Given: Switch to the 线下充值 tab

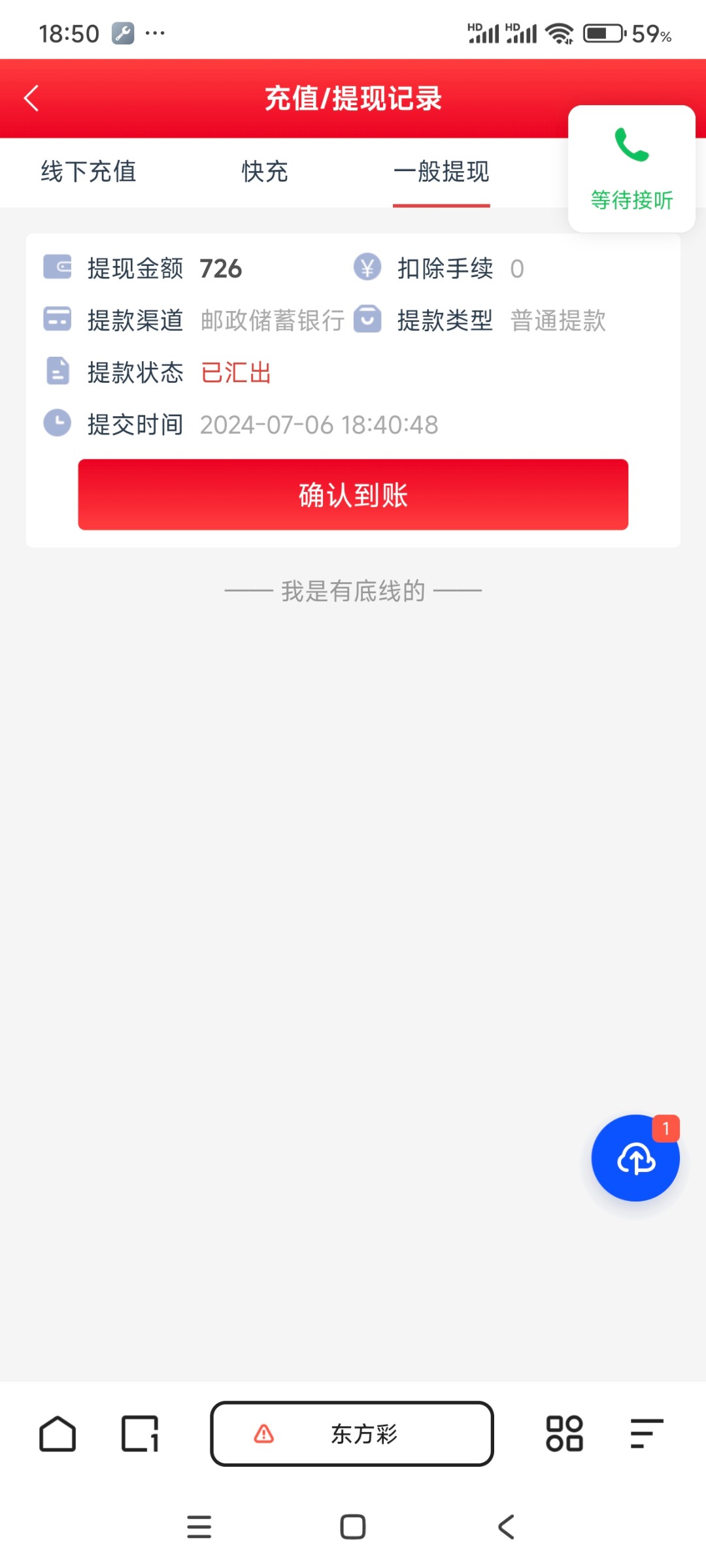Looking at the screenshot, I should 88,172.
